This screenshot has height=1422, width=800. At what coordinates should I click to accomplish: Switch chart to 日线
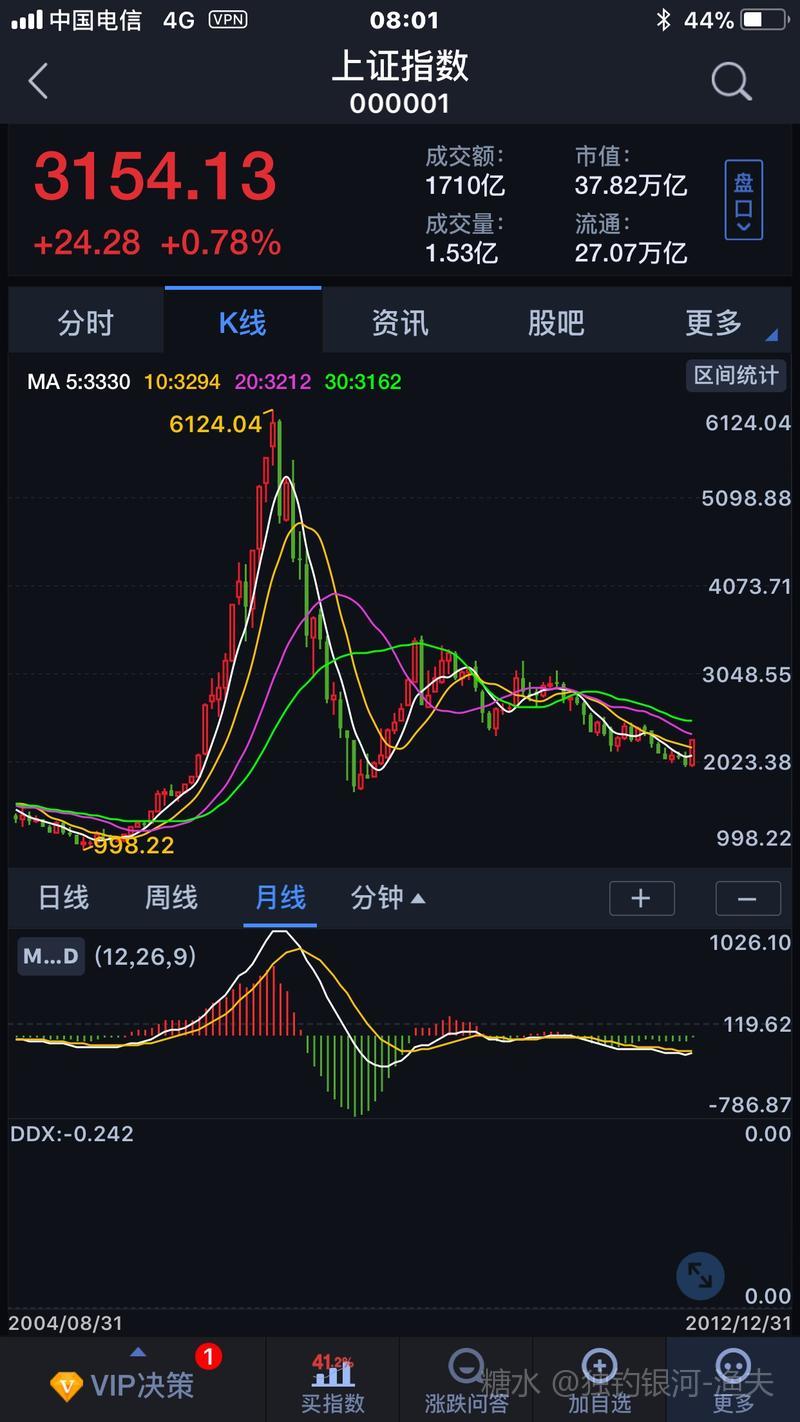(63, 897)
